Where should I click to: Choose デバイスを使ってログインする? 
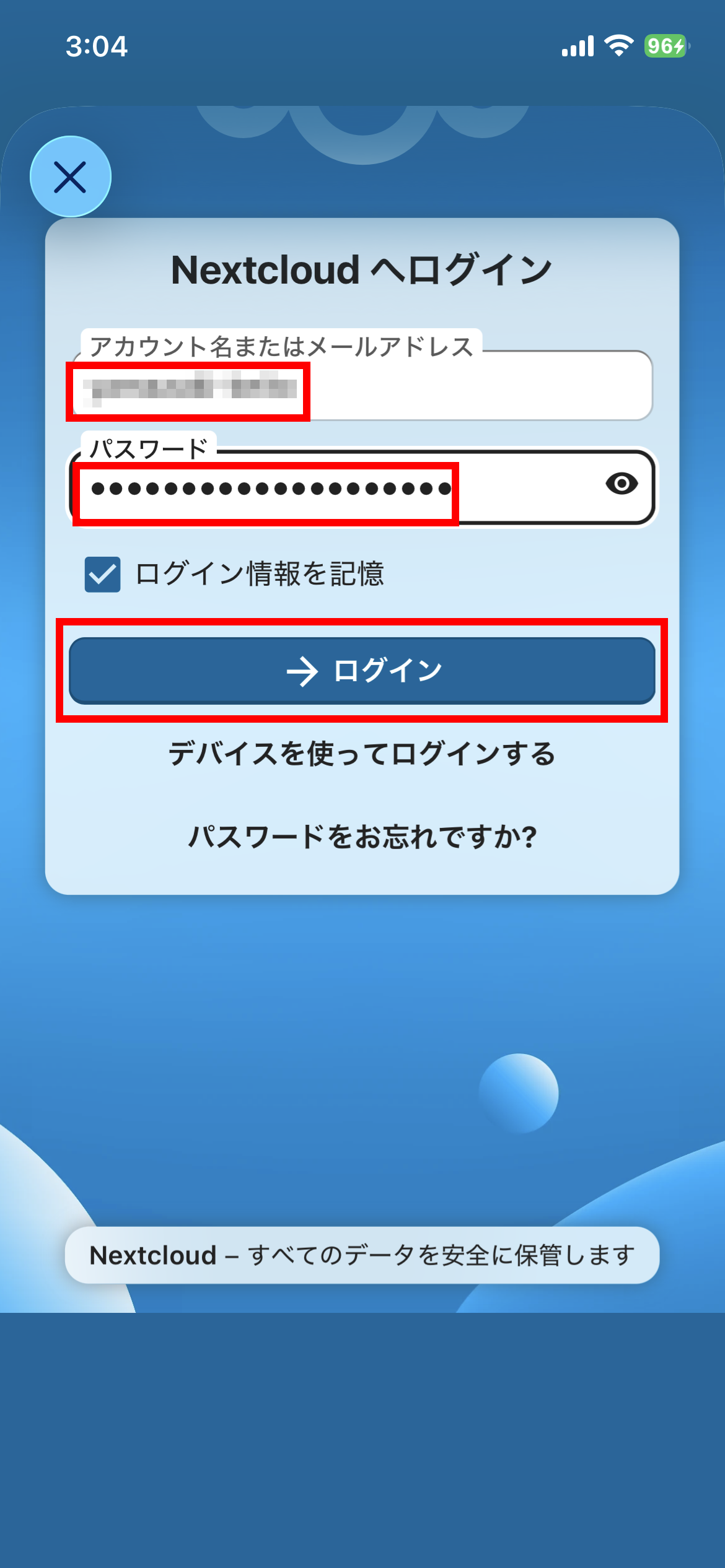[362, 754]
